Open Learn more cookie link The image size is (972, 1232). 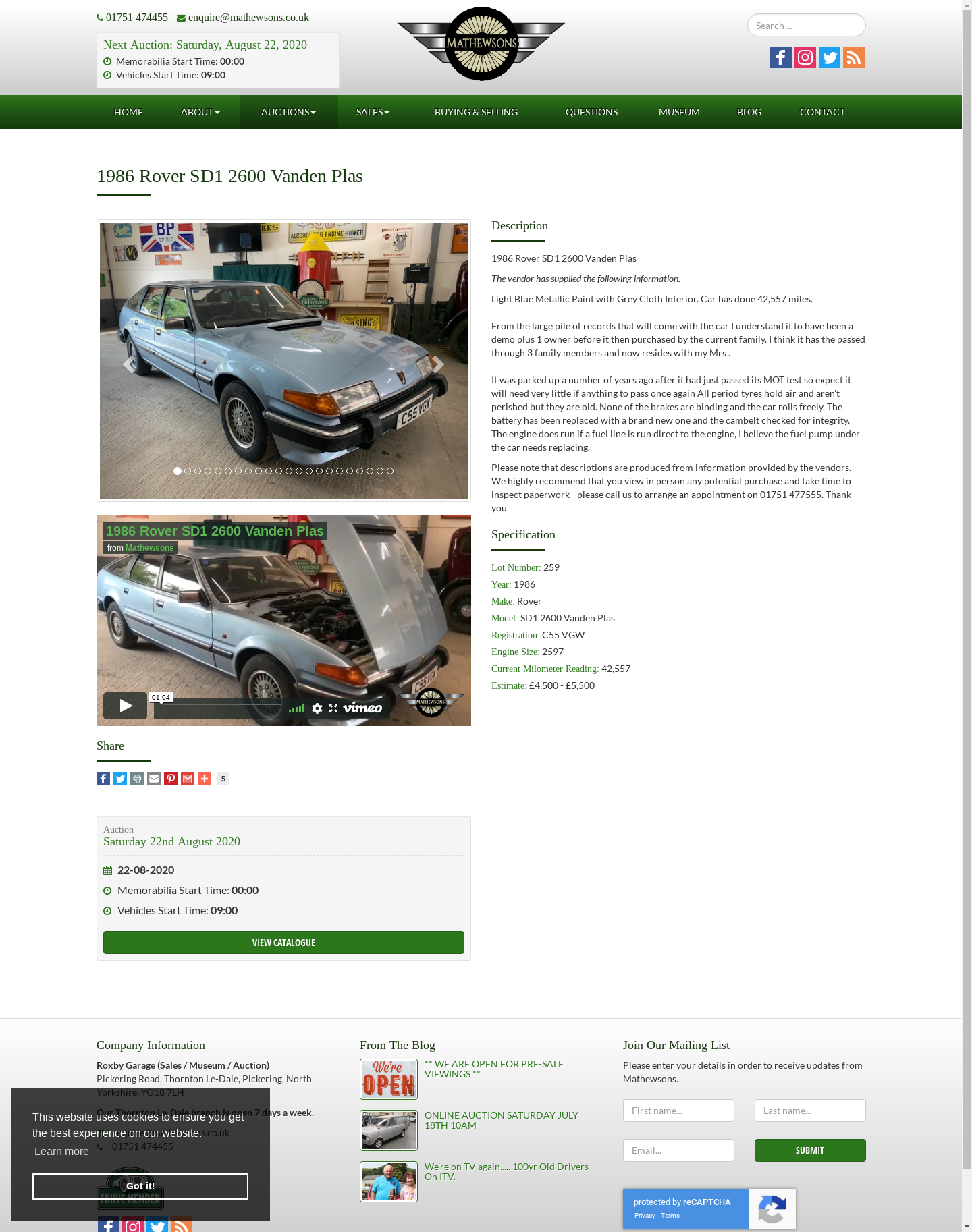61,1152
